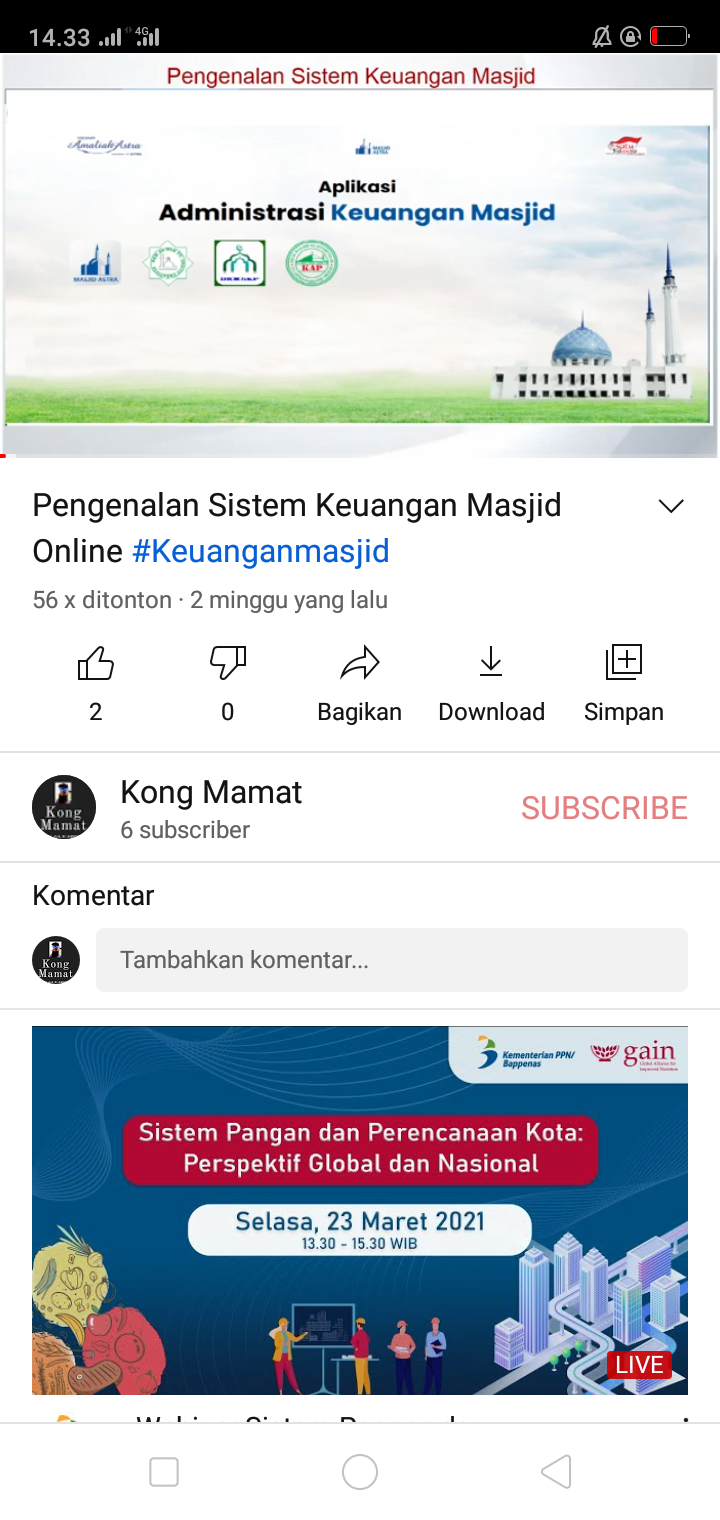Go back using the system back button
720x1520 pixels.
coord(556,1472)
